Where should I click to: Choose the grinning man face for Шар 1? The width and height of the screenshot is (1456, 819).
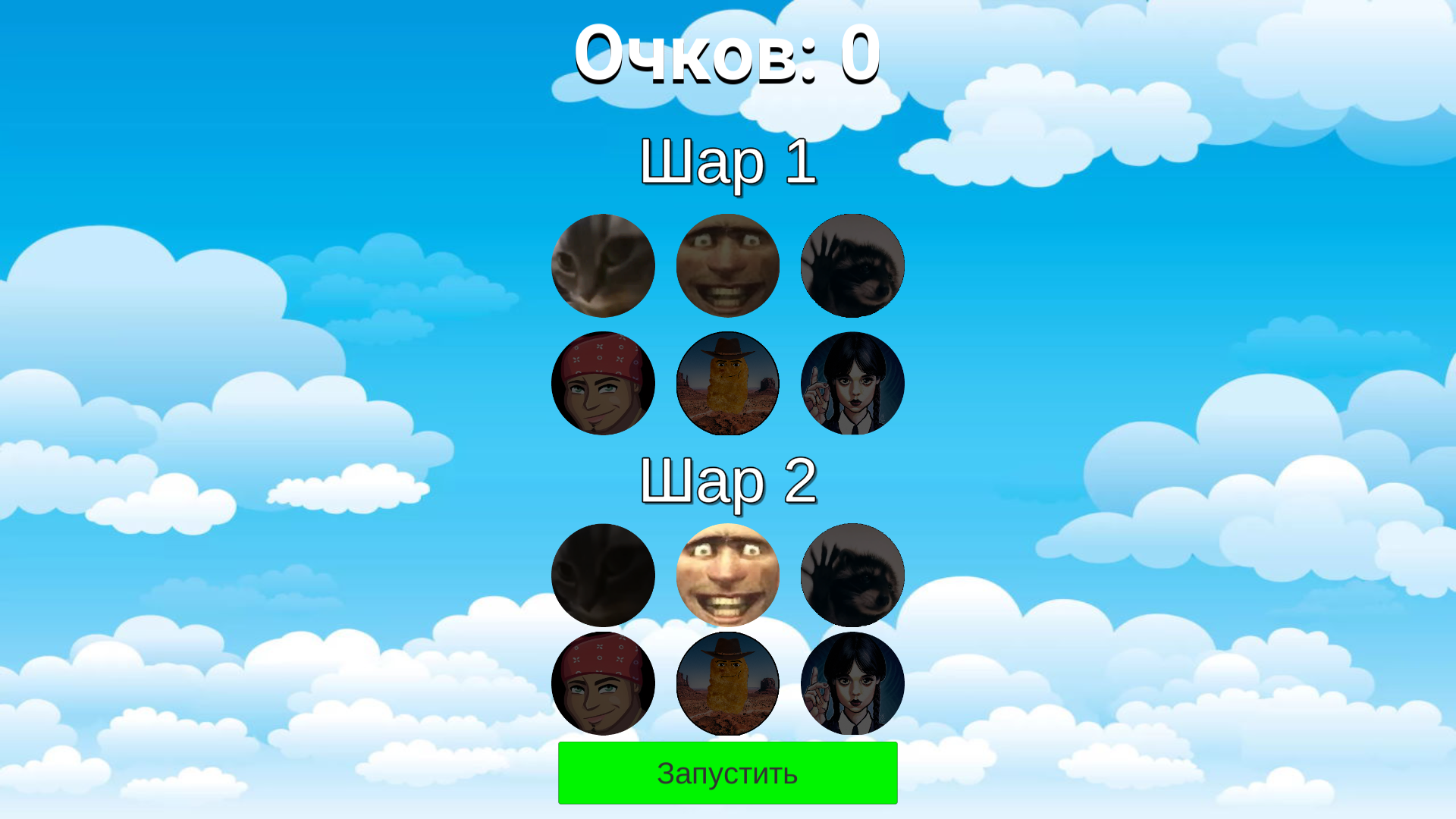point(728,265)
